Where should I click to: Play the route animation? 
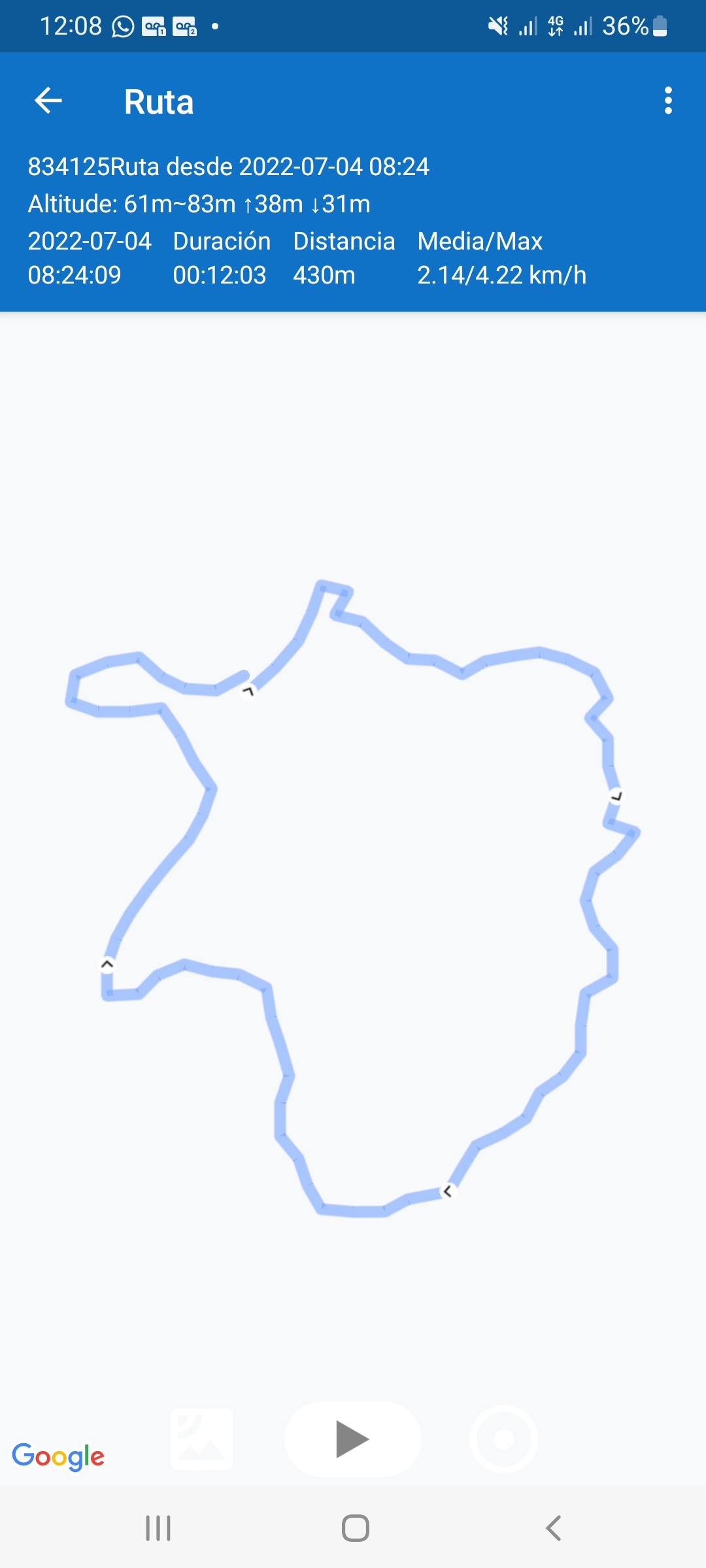(x=353, y=1439)
